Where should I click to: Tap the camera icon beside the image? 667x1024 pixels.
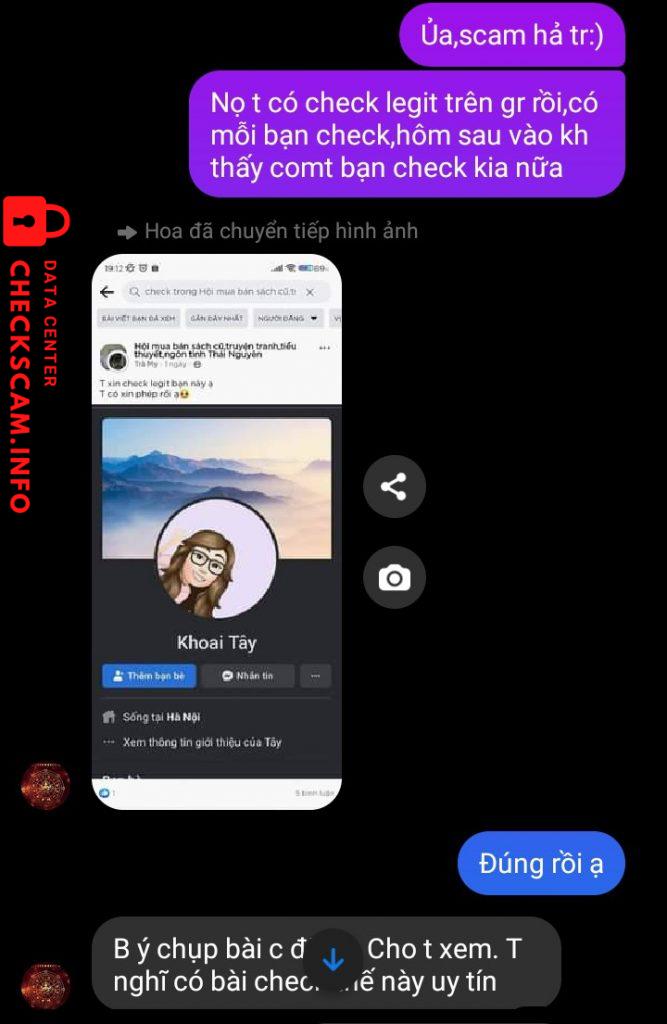pyautogui.click(x=394, y=577)
